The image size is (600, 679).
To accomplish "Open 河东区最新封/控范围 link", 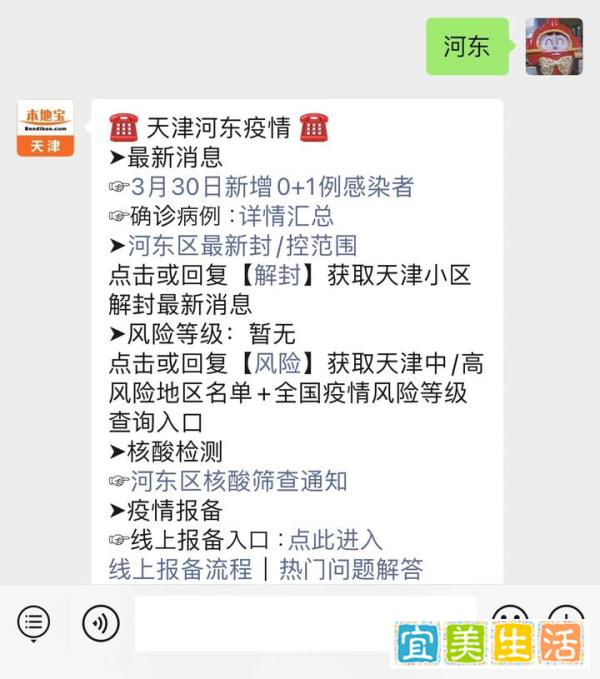I will [242, 245].
